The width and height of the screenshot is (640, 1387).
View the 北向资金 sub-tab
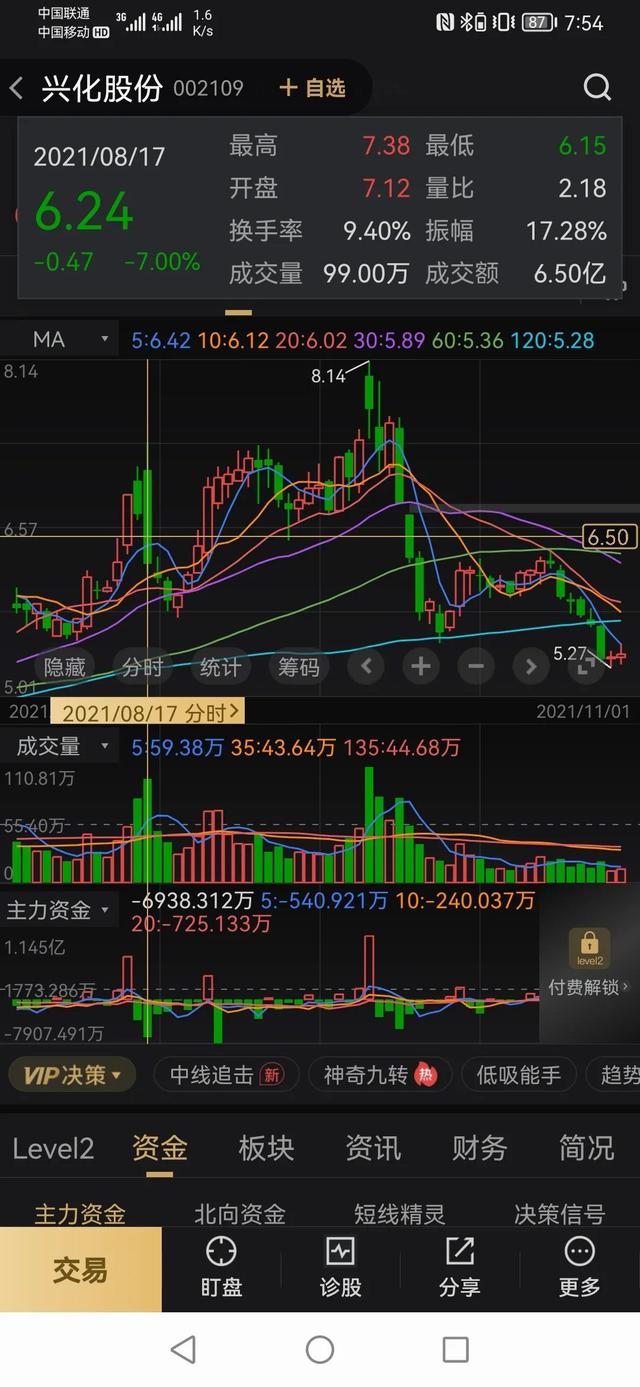click(x=240, y=1214)
